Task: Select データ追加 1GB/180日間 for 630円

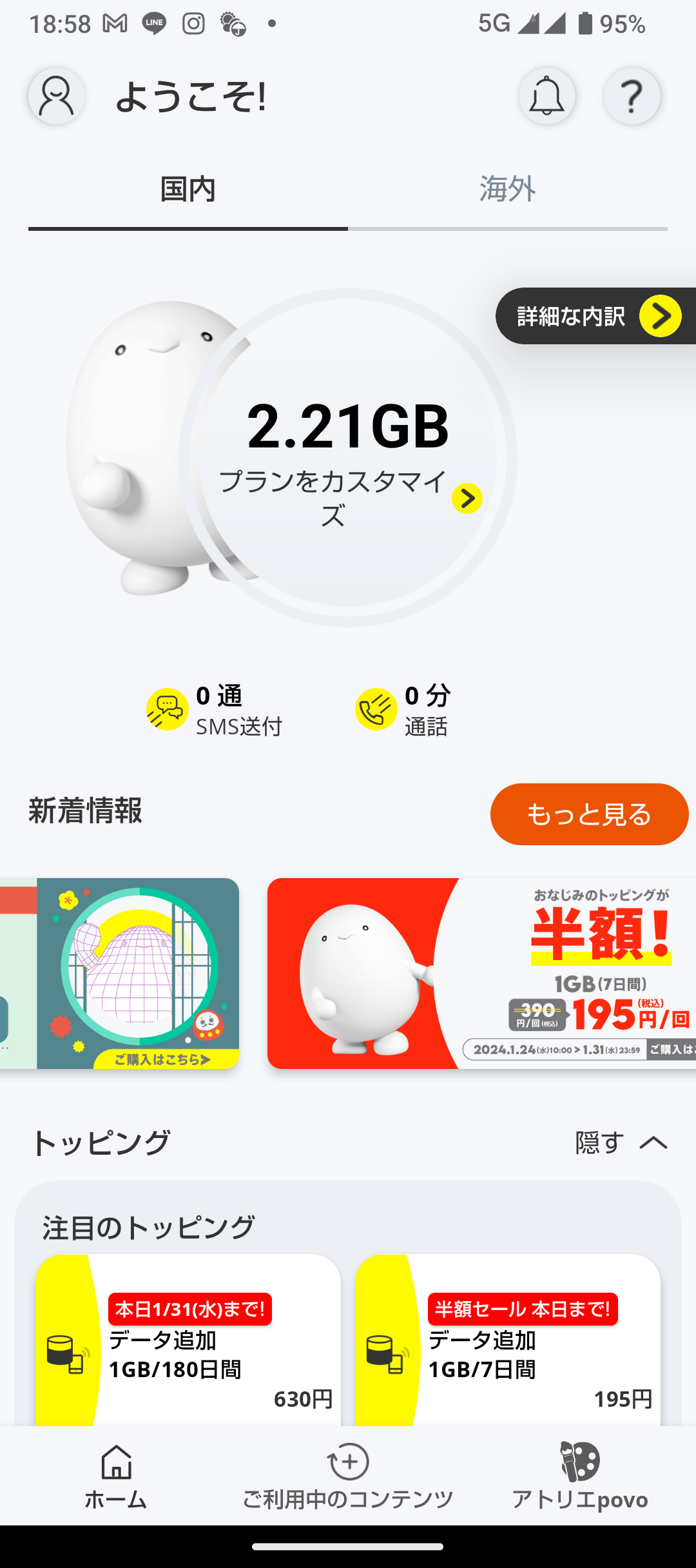Action: [188, 1339]
